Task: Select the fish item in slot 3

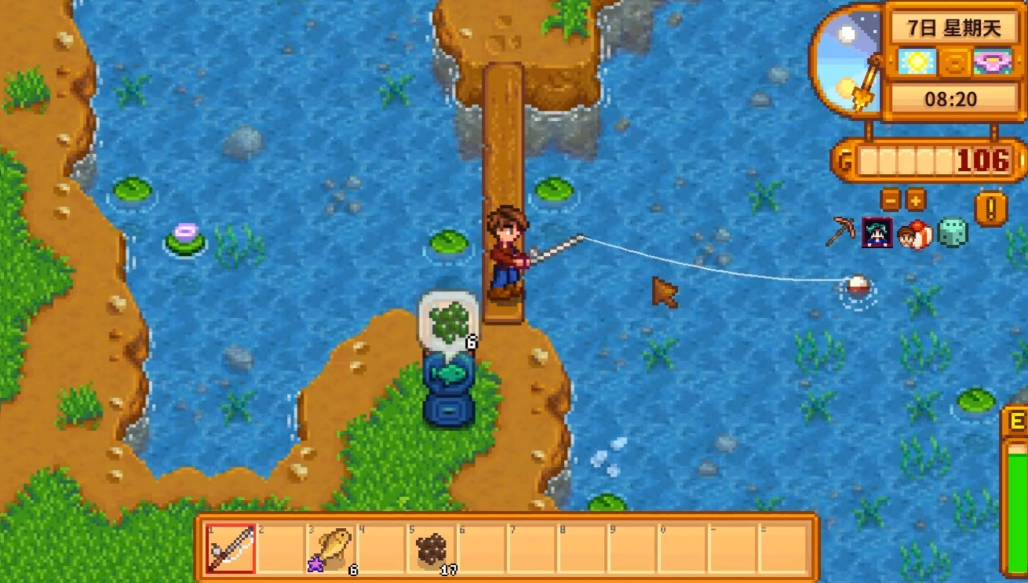Action: 332,548
